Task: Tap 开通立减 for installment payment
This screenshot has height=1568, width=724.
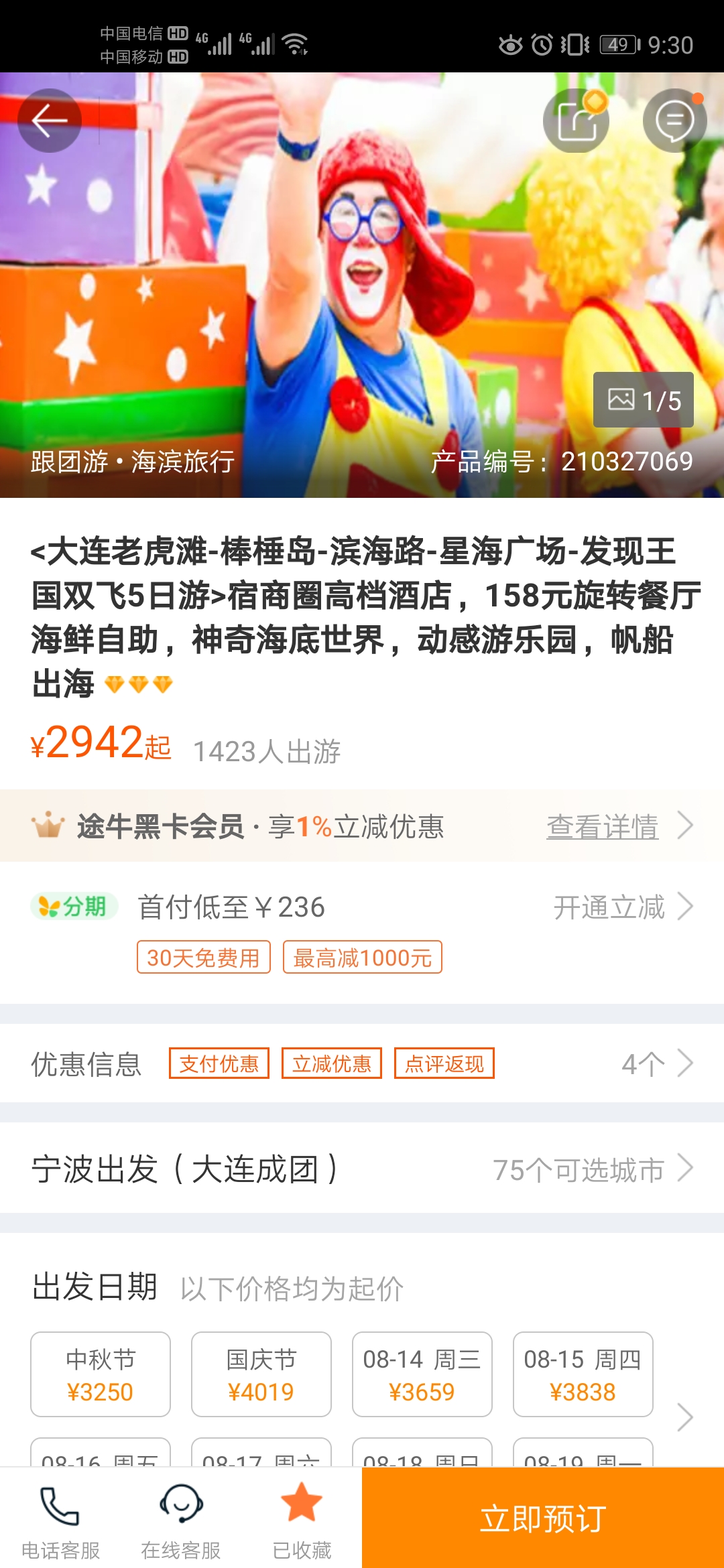Action: click(x=622, y=907)
